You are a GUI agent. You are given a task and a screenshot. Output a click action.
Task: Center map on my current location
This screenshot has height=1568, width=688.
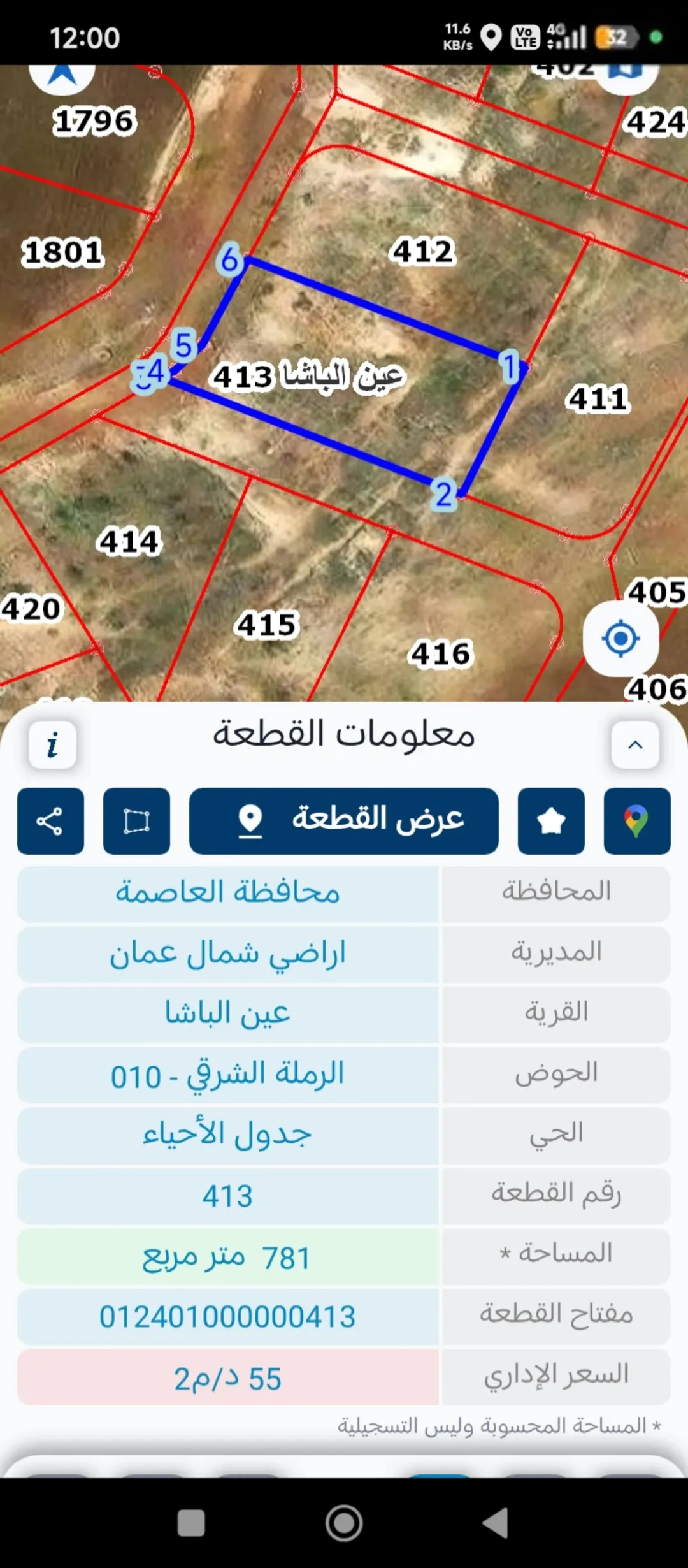tap(621, 638)
